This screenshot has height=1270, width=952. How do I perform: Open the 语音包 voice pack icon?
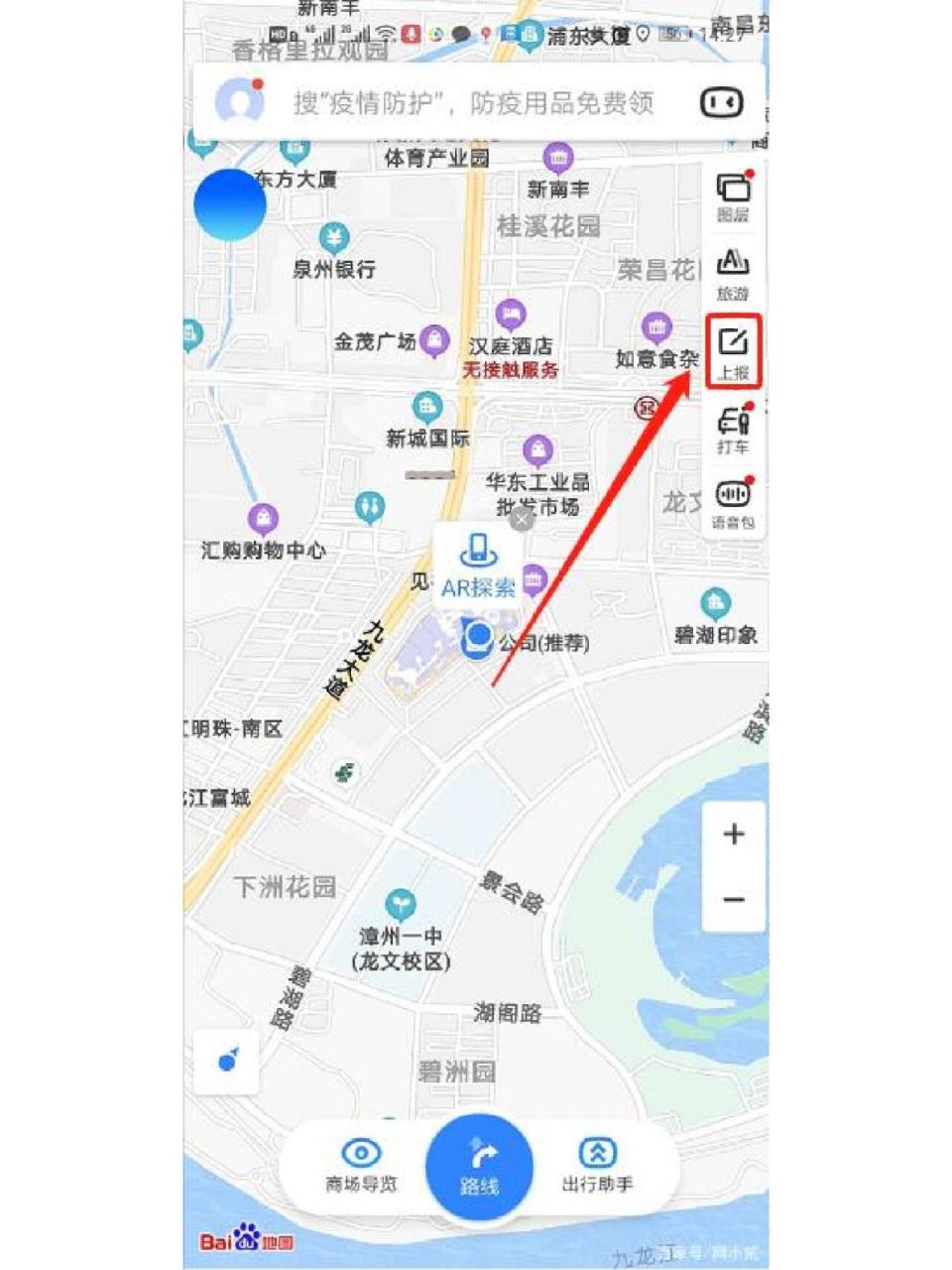tap(731, 496)
